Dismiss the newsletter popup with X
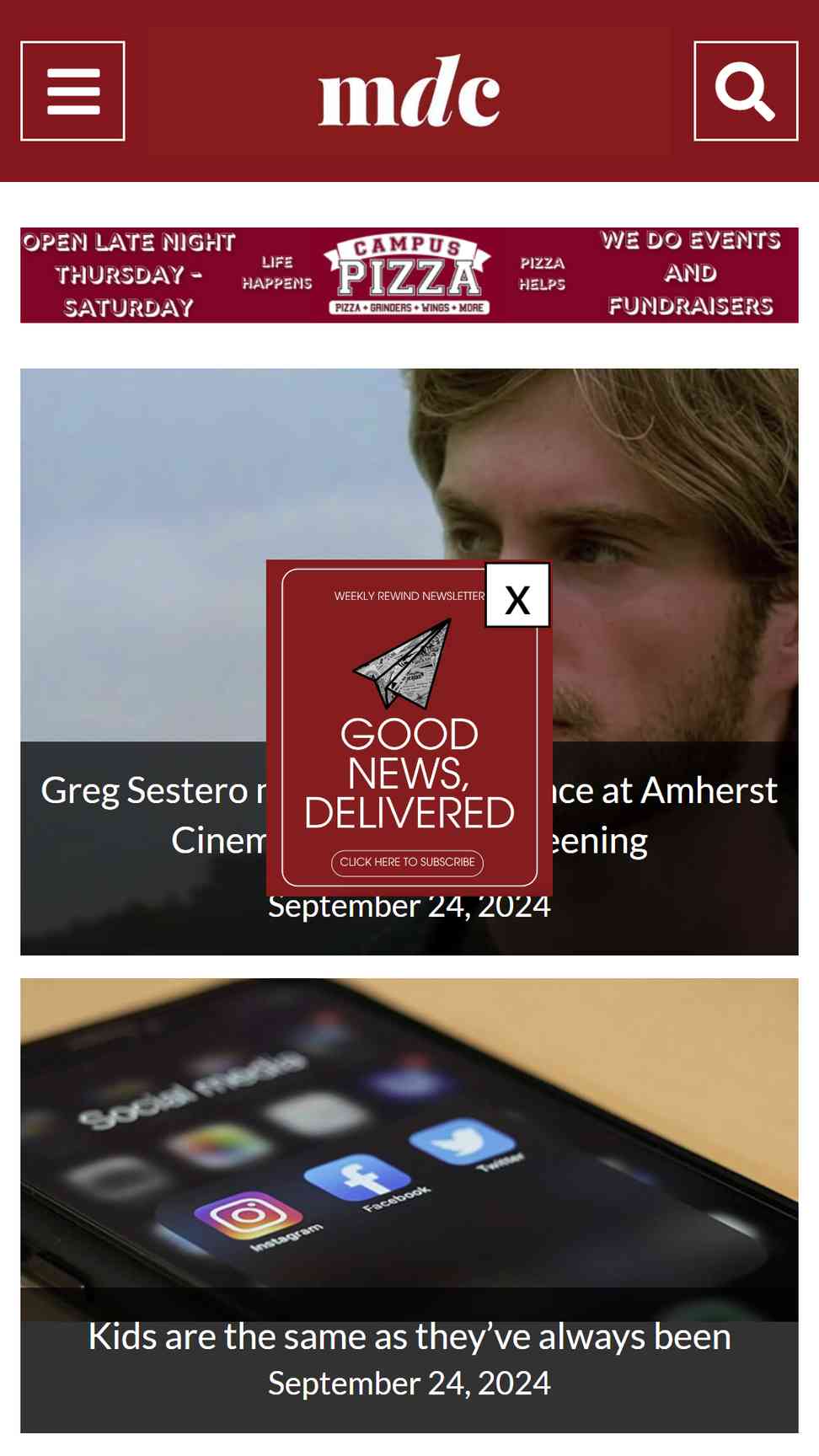The image size is (819, 1456). [517, 597]
